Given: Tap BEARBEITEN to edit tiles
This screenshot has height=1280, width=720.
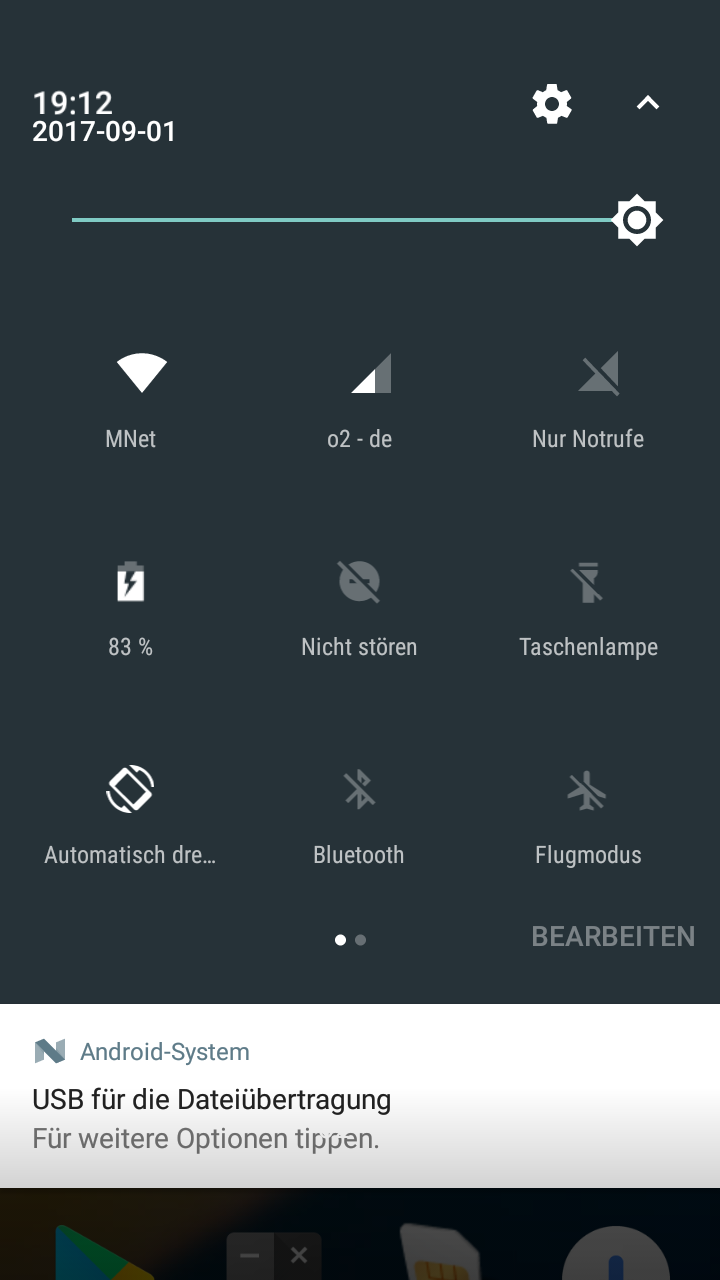Looking at the screenshot, I should coord(613,936).
